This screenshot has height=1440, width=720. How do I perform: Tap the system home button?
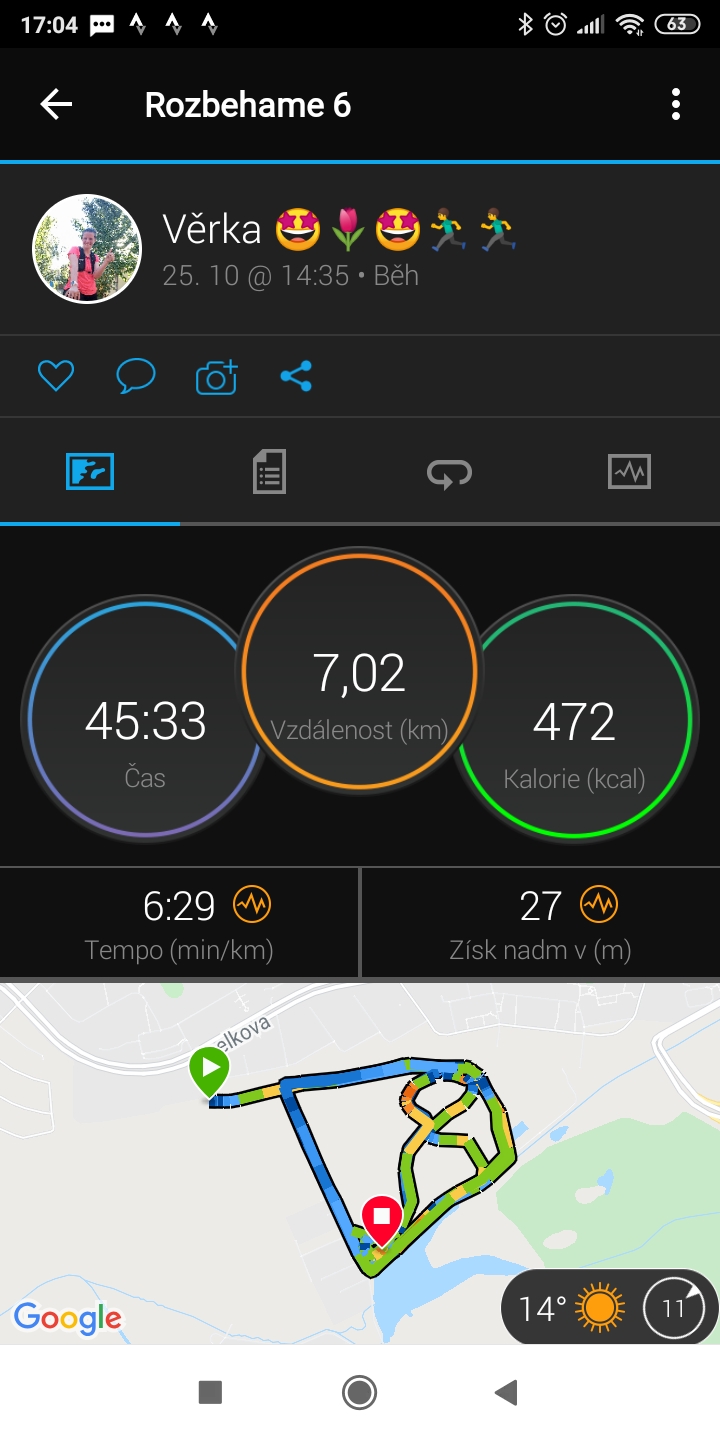[359, 1392]
